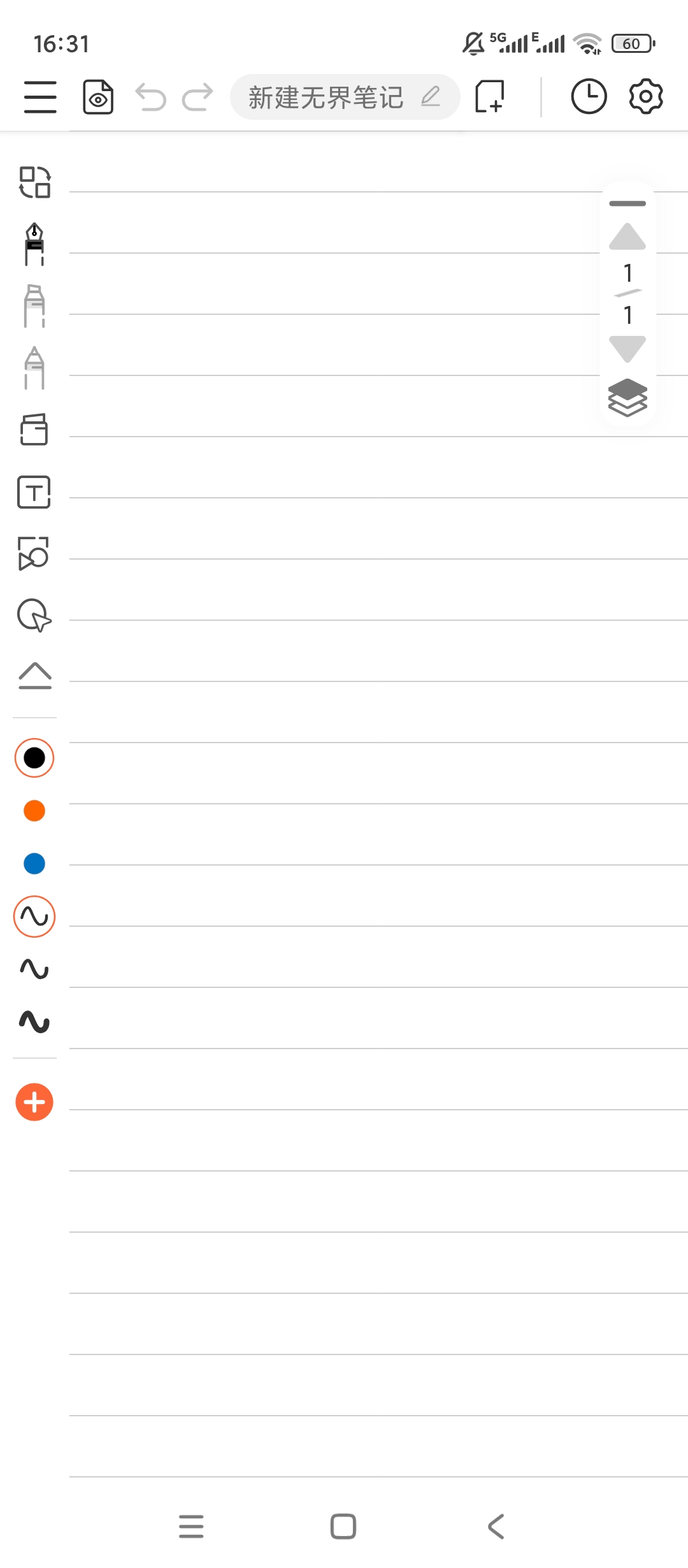Screen dimensions: 688x1568
Task: Collapse the left toolbar
Action: coord(35,676)
